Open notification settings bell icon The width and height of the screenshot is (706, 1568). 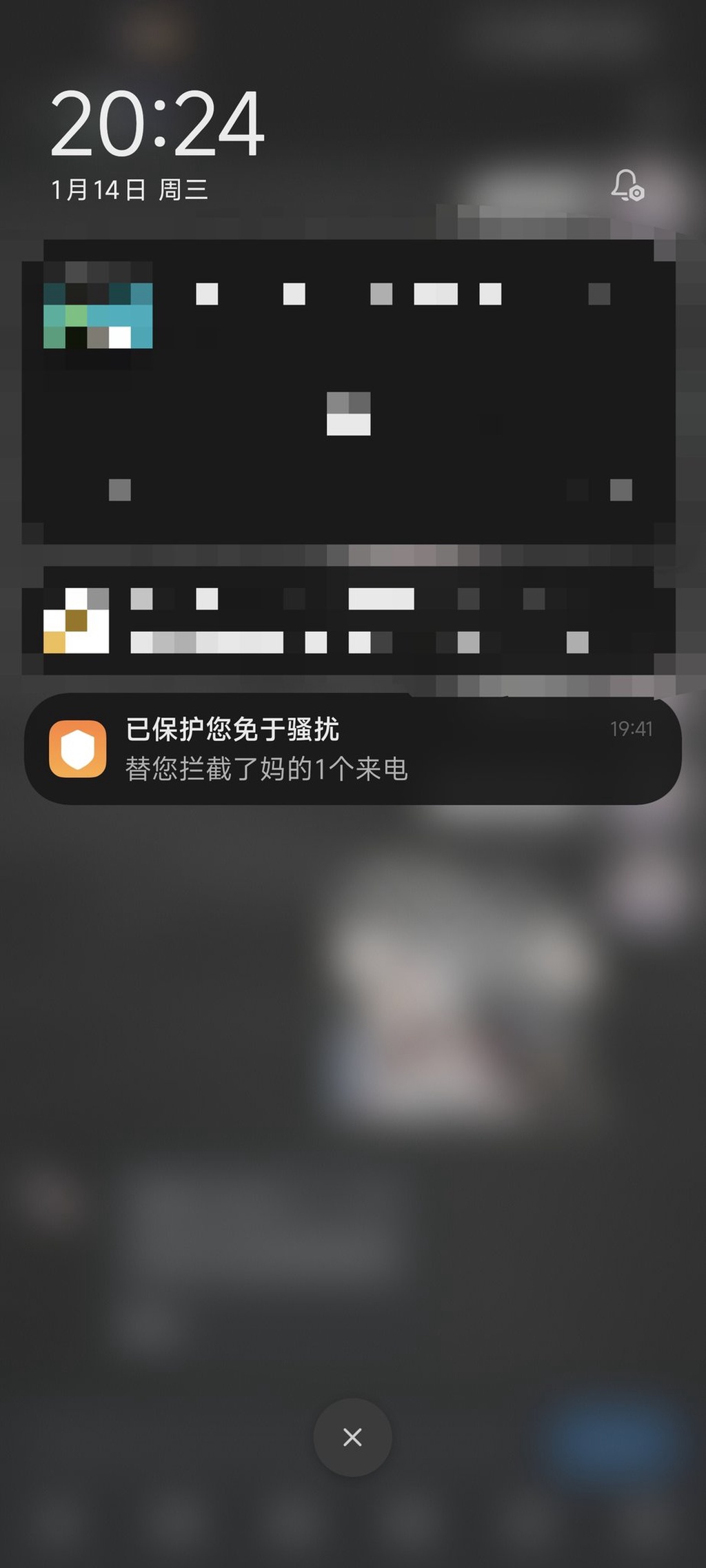point(627,185)
